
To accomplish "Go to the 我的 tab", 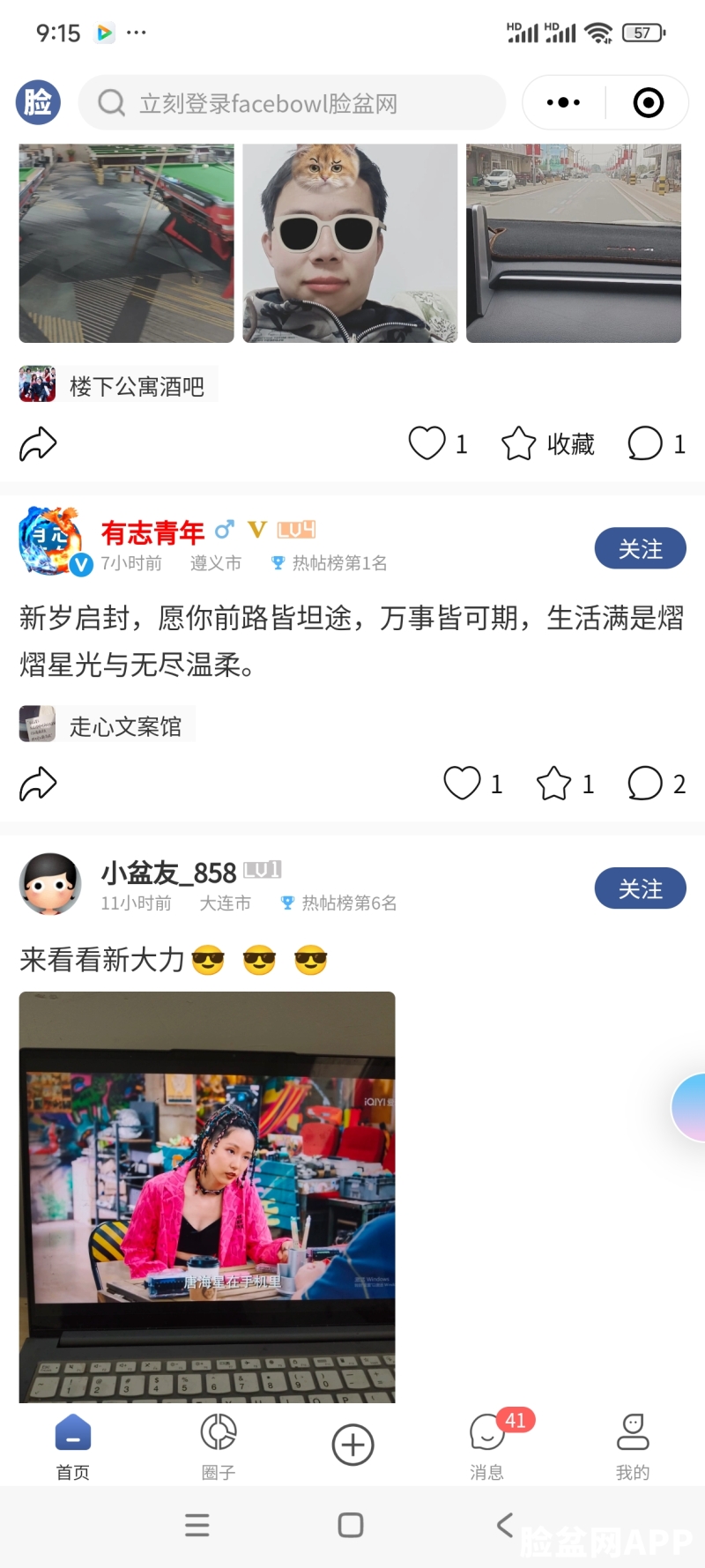I will pyautogui.click(x=633, y=1447).
